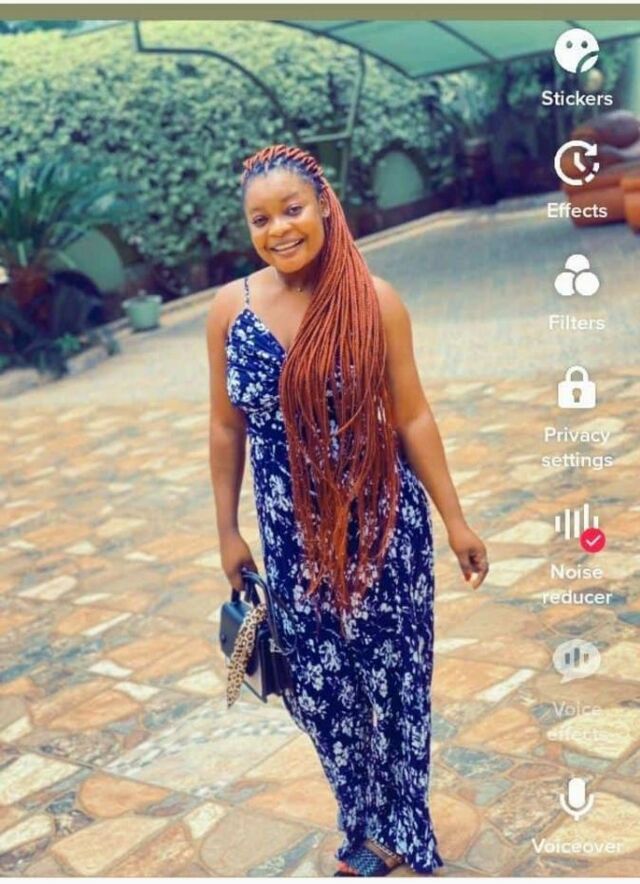Open the Stickers tool
This screenshot has width=640, height=884.
pyautogui.click(x=577, y=52)
